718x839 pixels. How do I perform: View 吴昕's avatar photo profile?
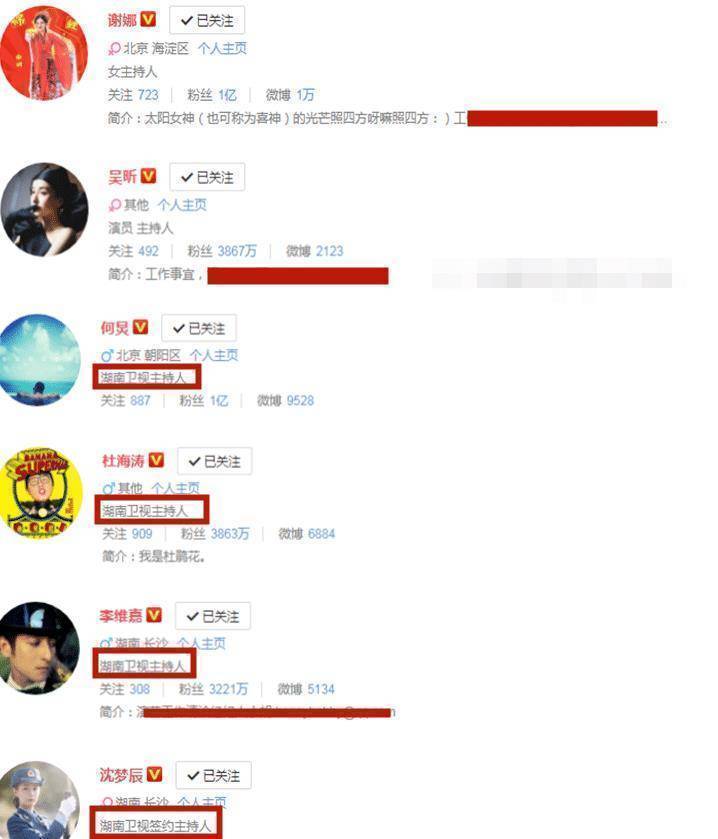tap(44, 210)
